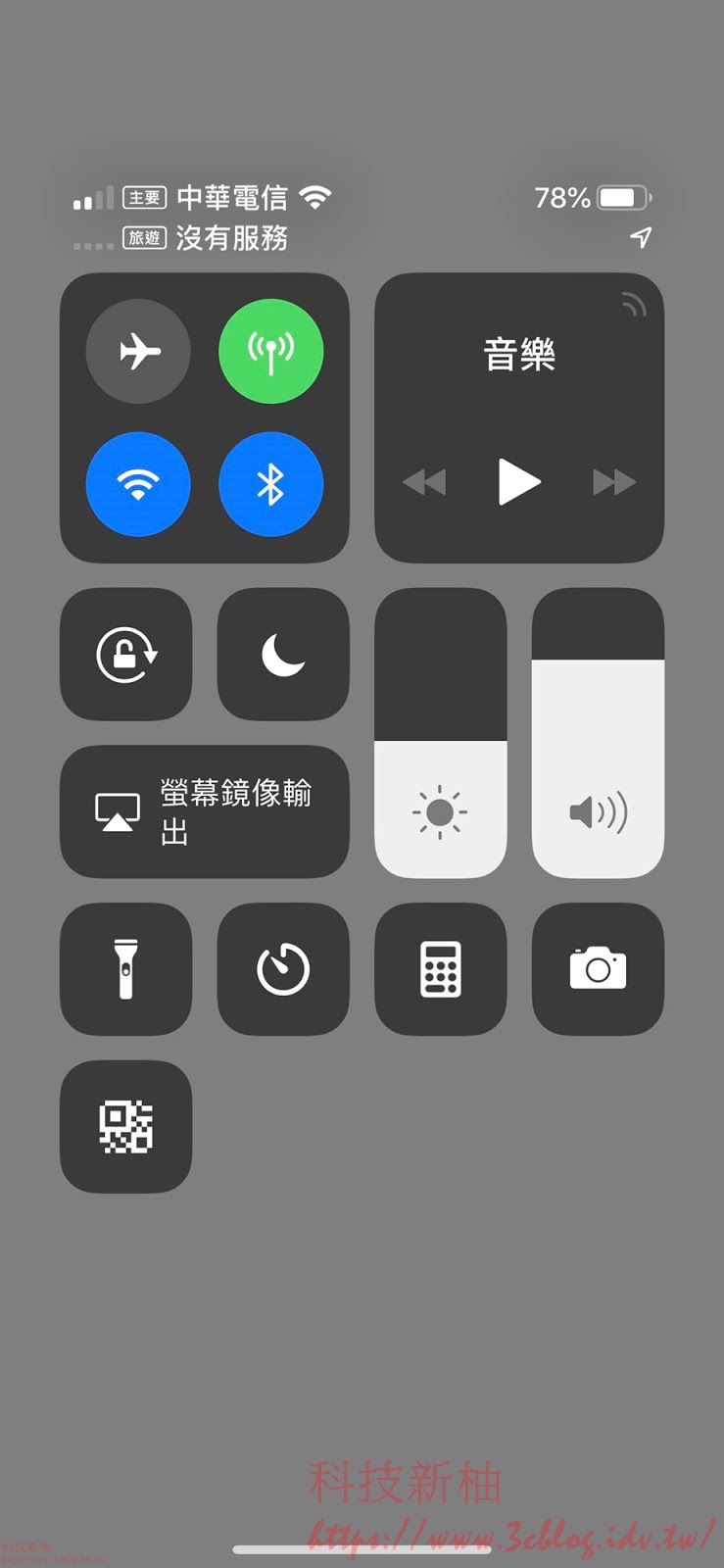Turn off cellular data

click(270, 351)
